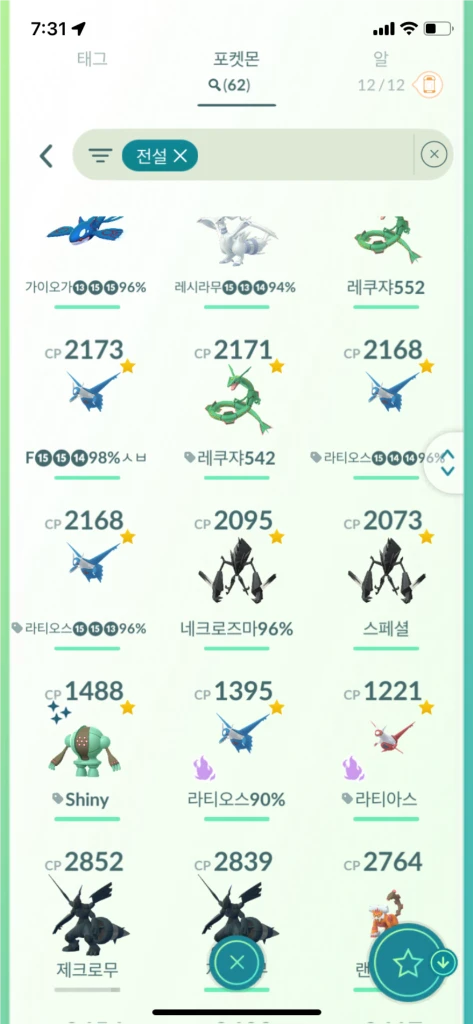Close the Pokémon list
Screen dimensions: 473x1024
point(236,961)
